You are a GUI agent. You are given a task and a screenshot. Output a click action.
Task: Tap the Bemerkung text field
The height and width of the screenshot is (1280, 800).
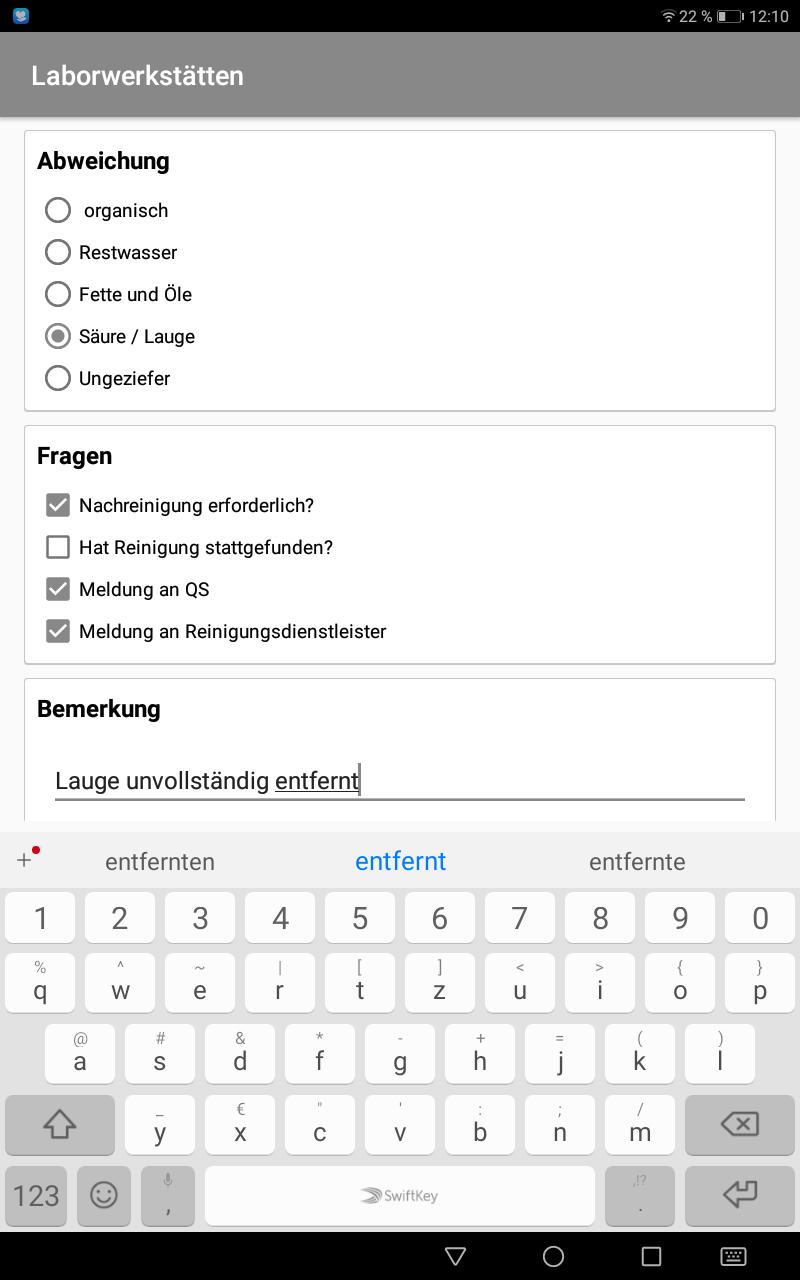pyautogui.click(x=400, y=781)
